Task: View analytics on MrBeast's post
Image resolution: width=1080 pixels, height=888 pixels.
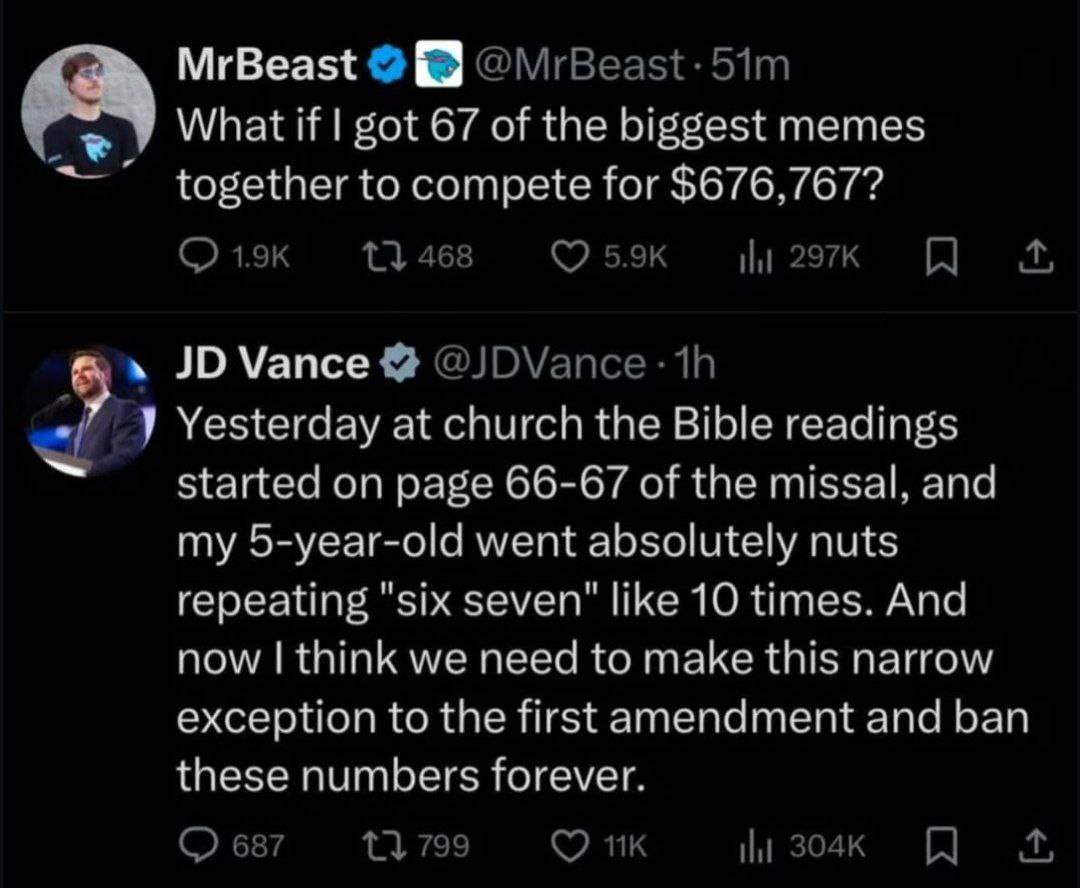Action: (798, 257)
